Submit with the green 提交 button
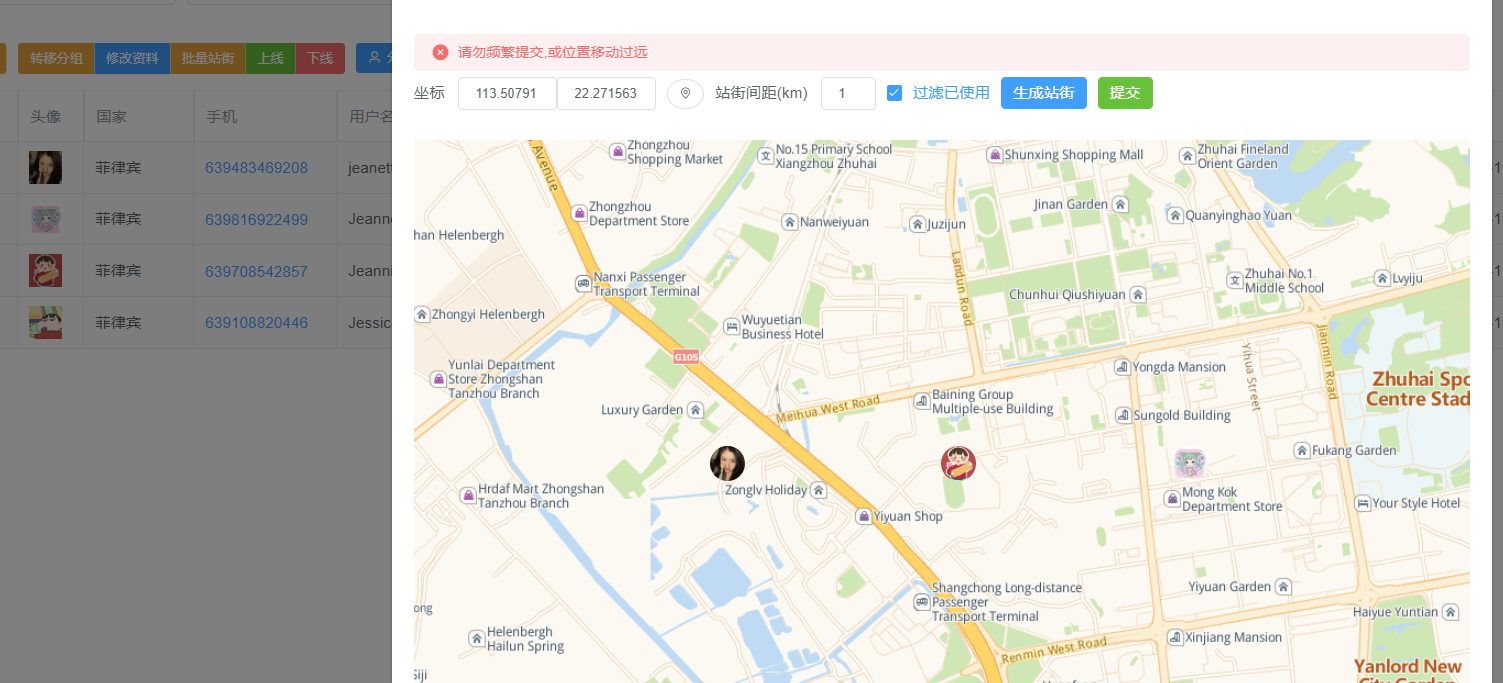The height and width of the screenshot is (683, 1503). pyautogui.click(x=1125, y=93)
